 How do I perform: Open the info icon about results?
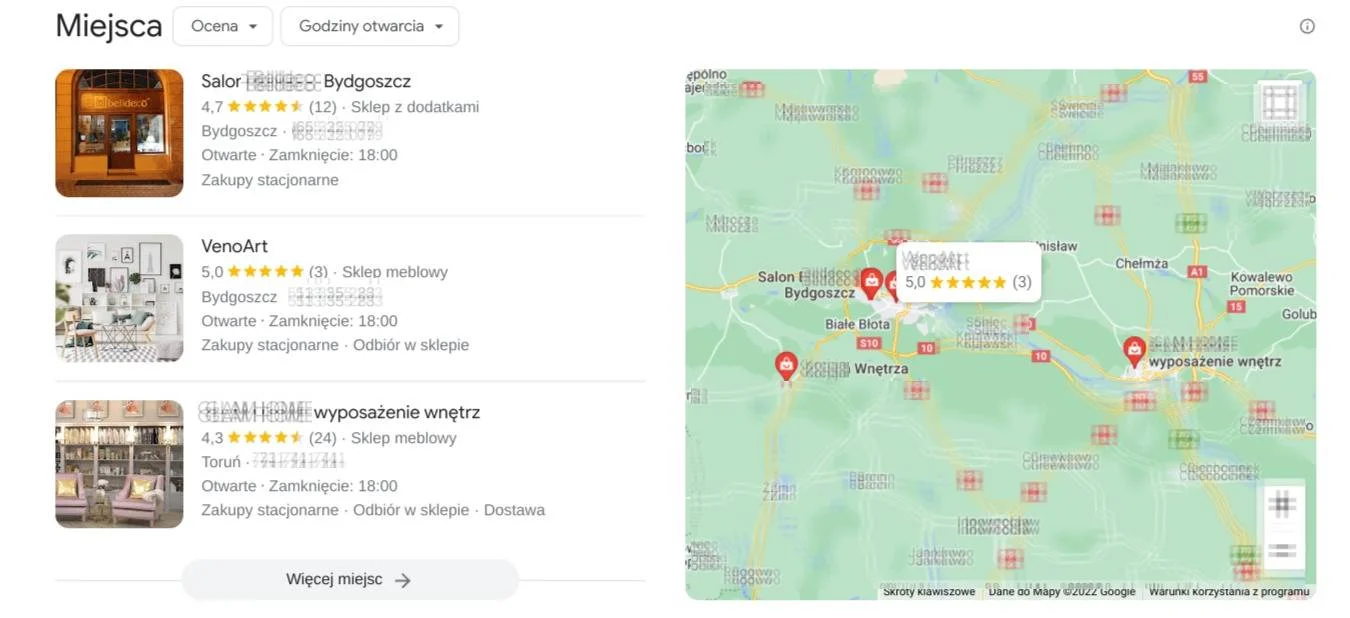(1306, 27)
